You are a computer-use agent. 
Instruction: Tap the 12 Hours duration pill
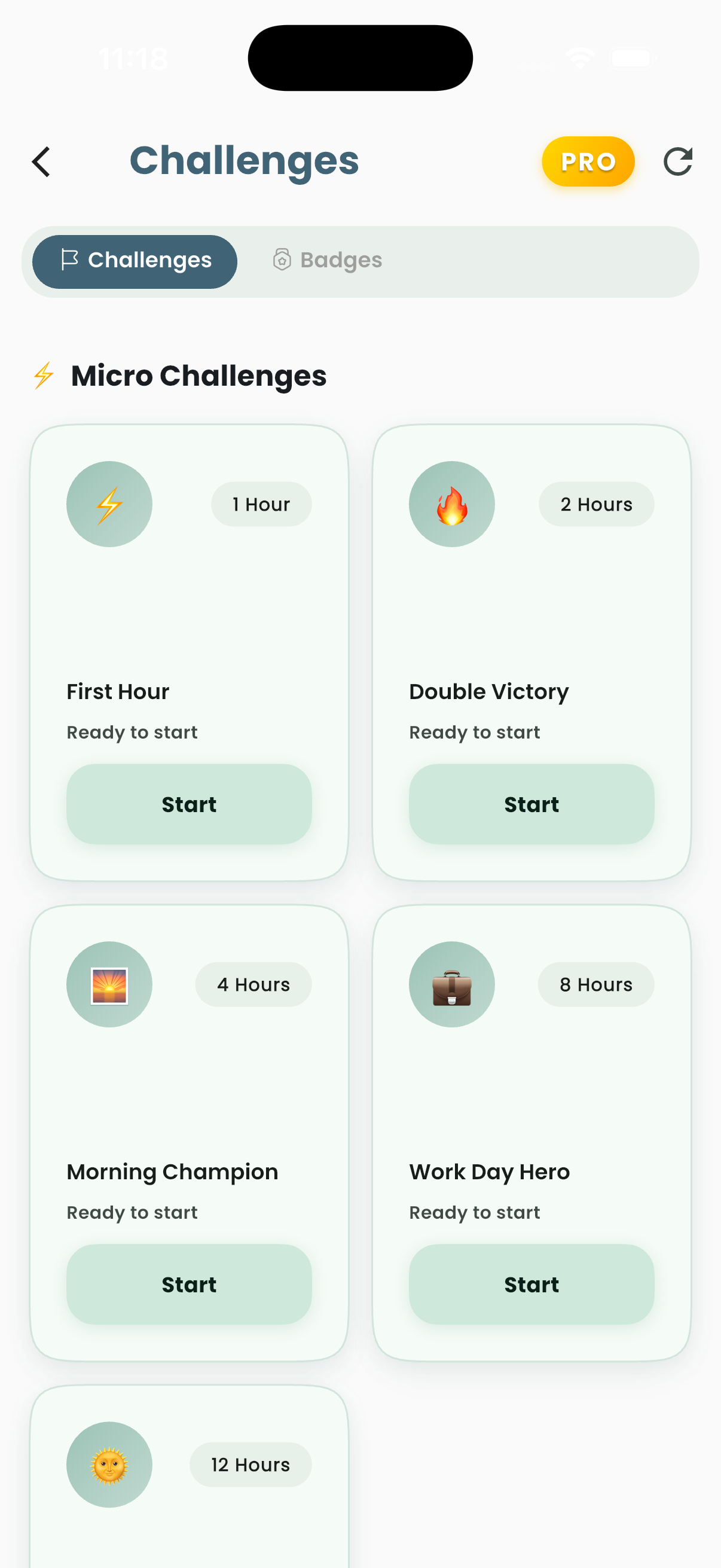250,1465
